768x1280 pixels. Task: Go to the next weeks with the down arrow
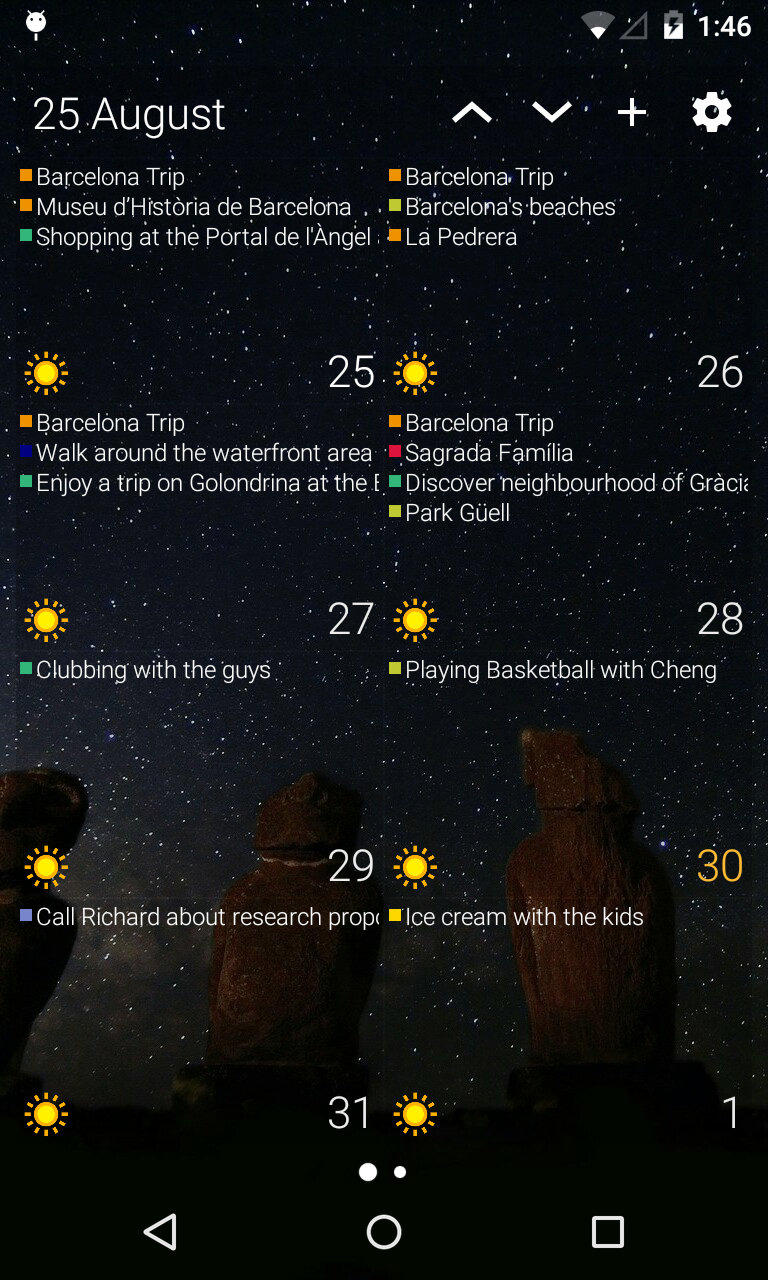pos(552,113)
